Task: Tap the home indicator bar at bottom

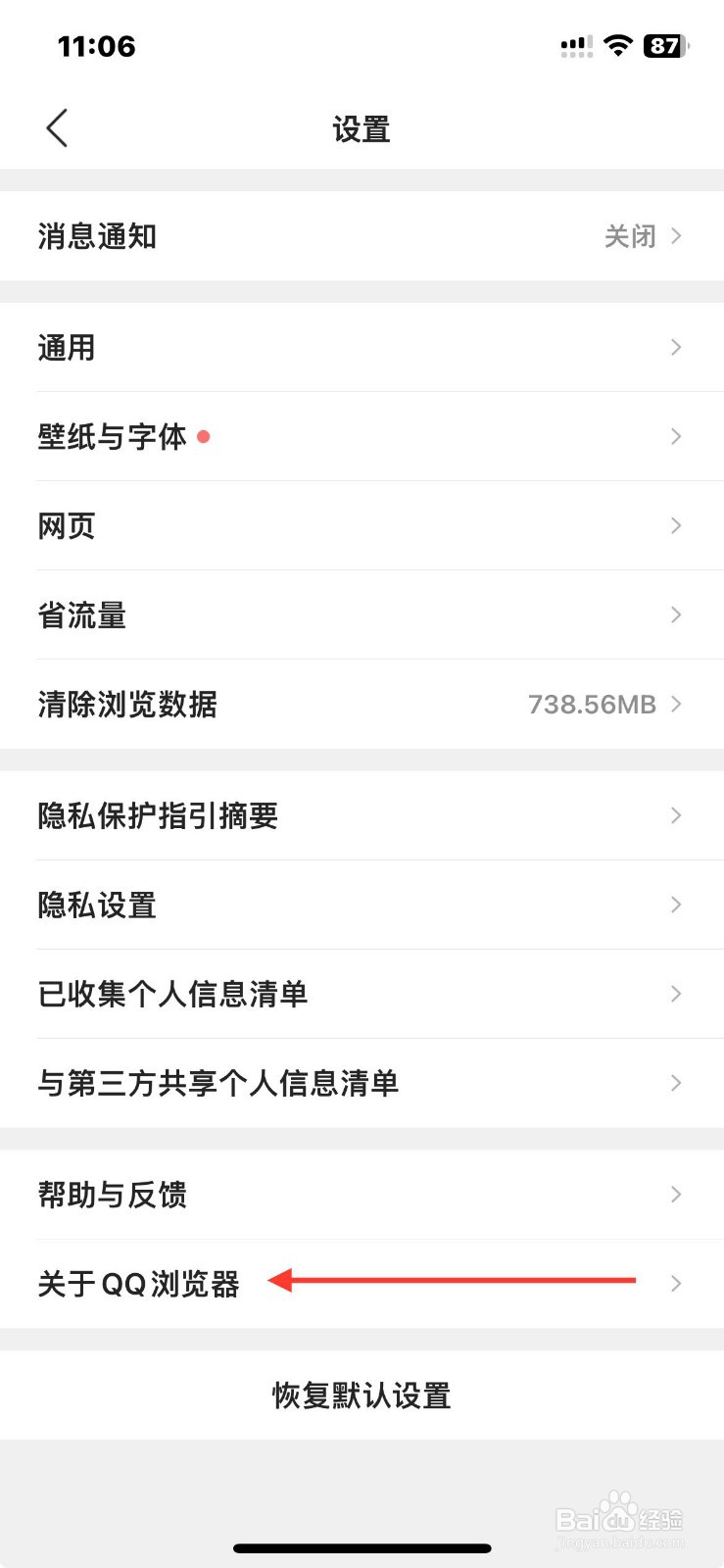Action: point(362,1548)
